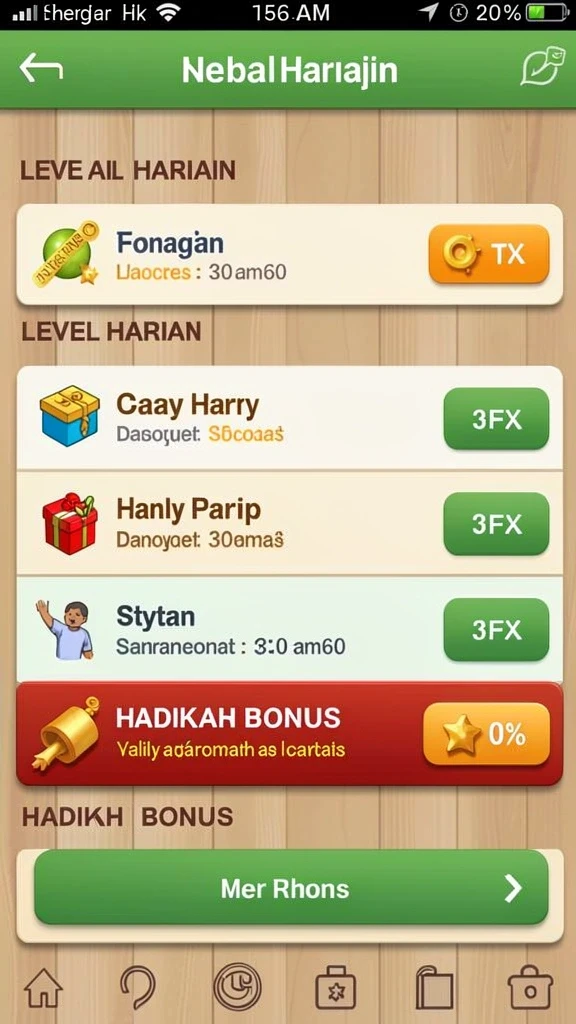Go back using the top-left arrow

click(41, 69)
